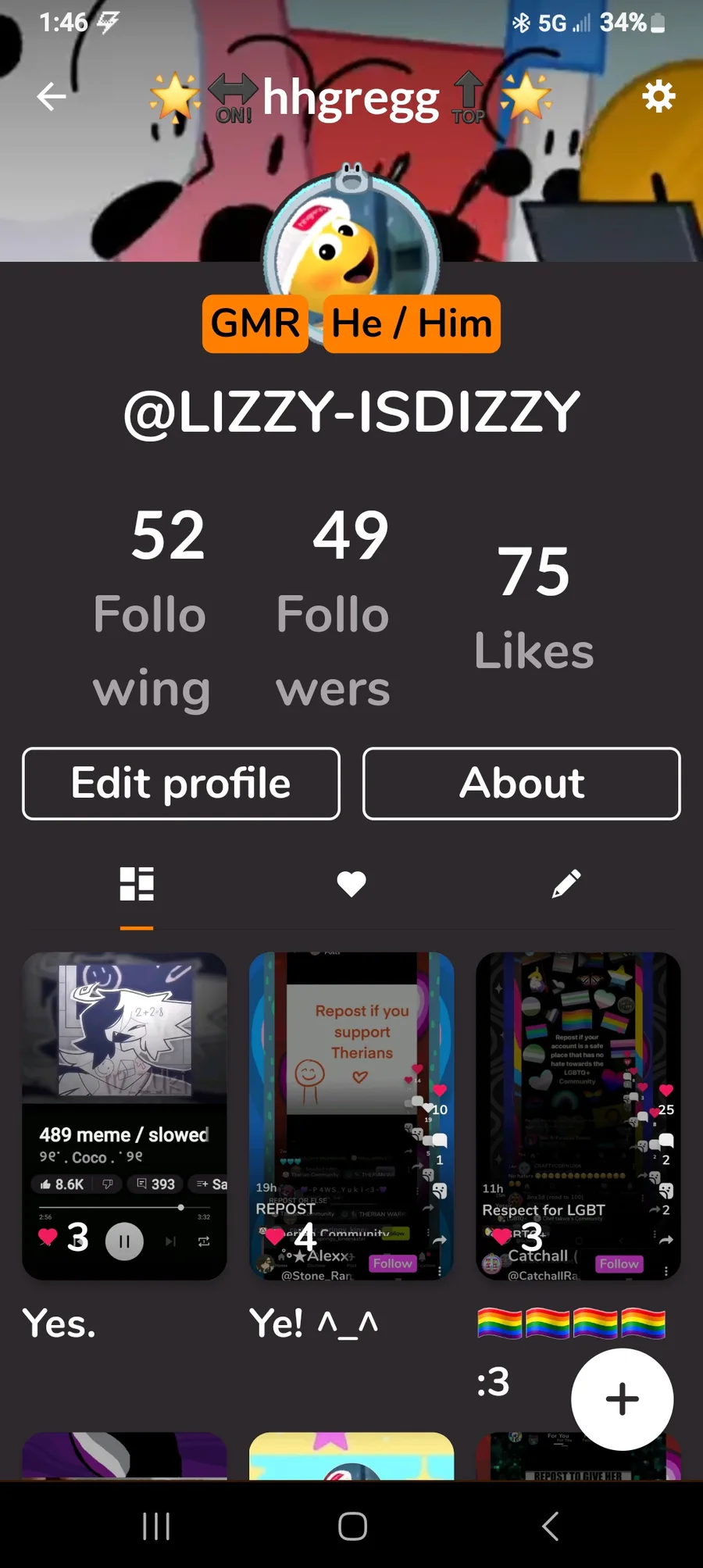Go back using the top arrow

52,97
